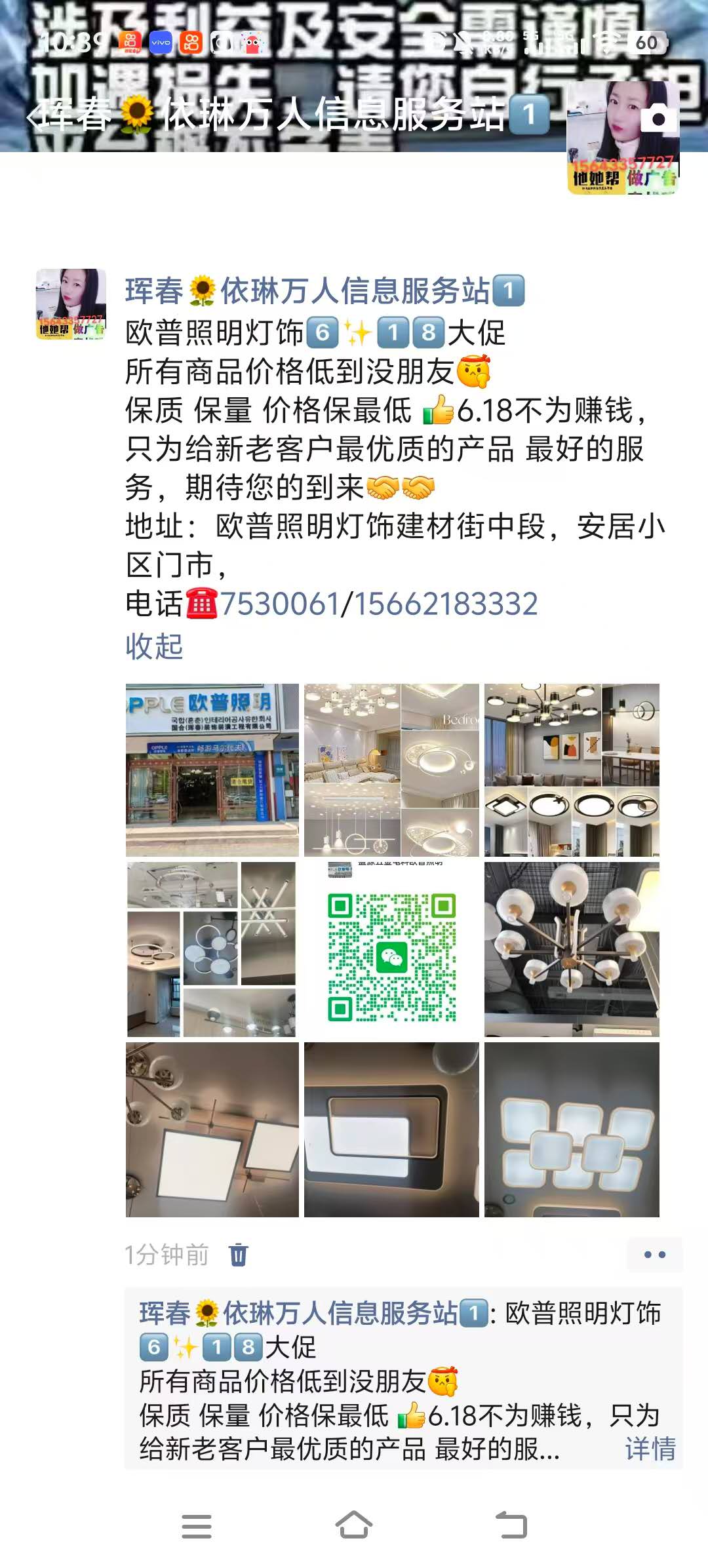Collapse the post text with 收起

tap(154, 646)
